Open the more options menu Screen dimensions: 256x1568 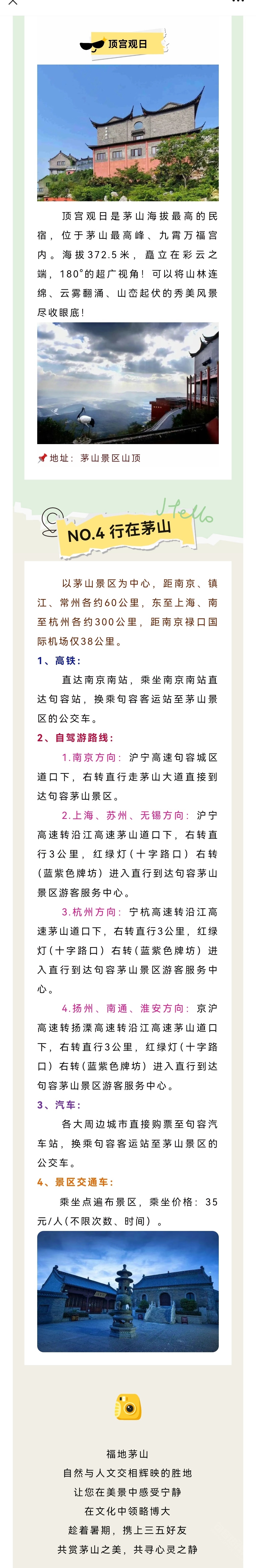(238, 2)
